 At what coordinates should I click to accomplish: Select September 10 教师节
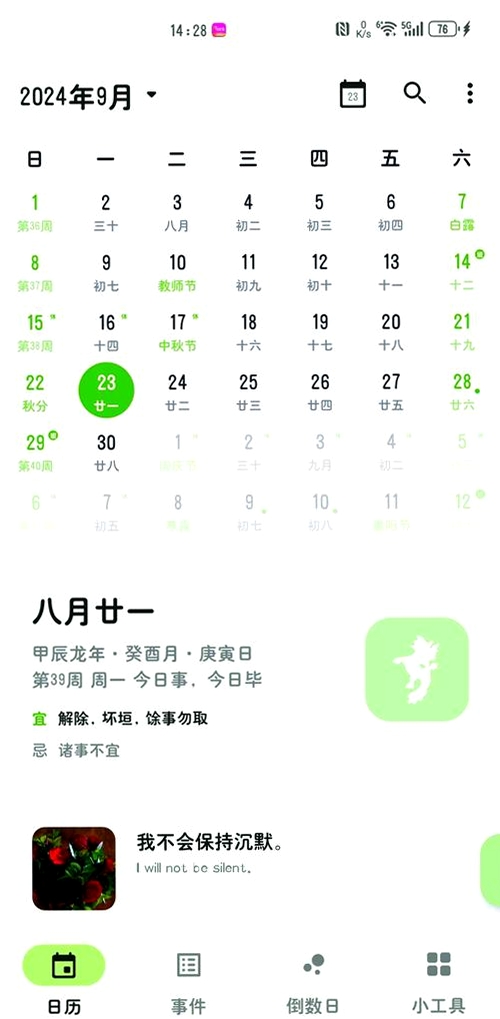click(177, 272)
